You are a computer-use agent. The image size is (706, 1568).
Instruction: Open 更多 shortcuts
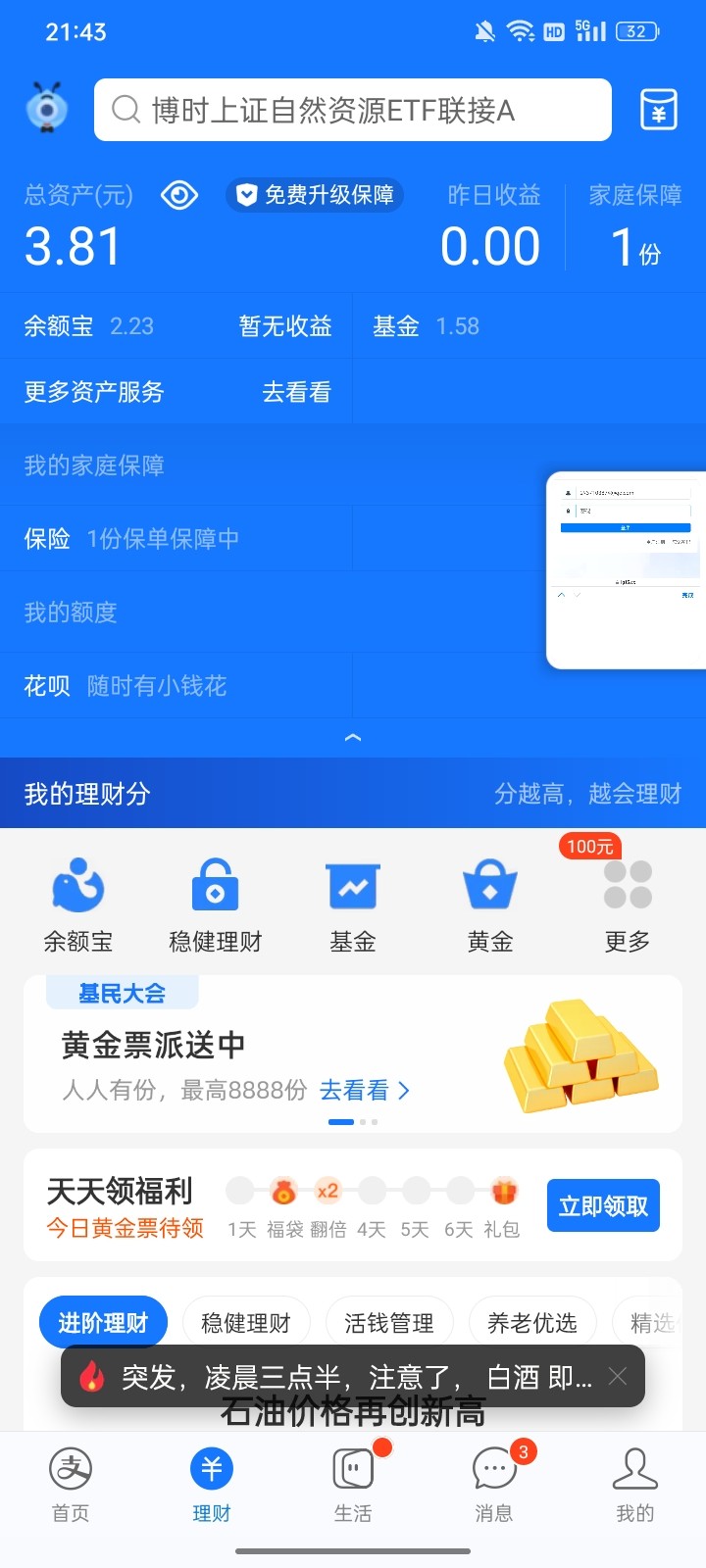tap(628, 904)
